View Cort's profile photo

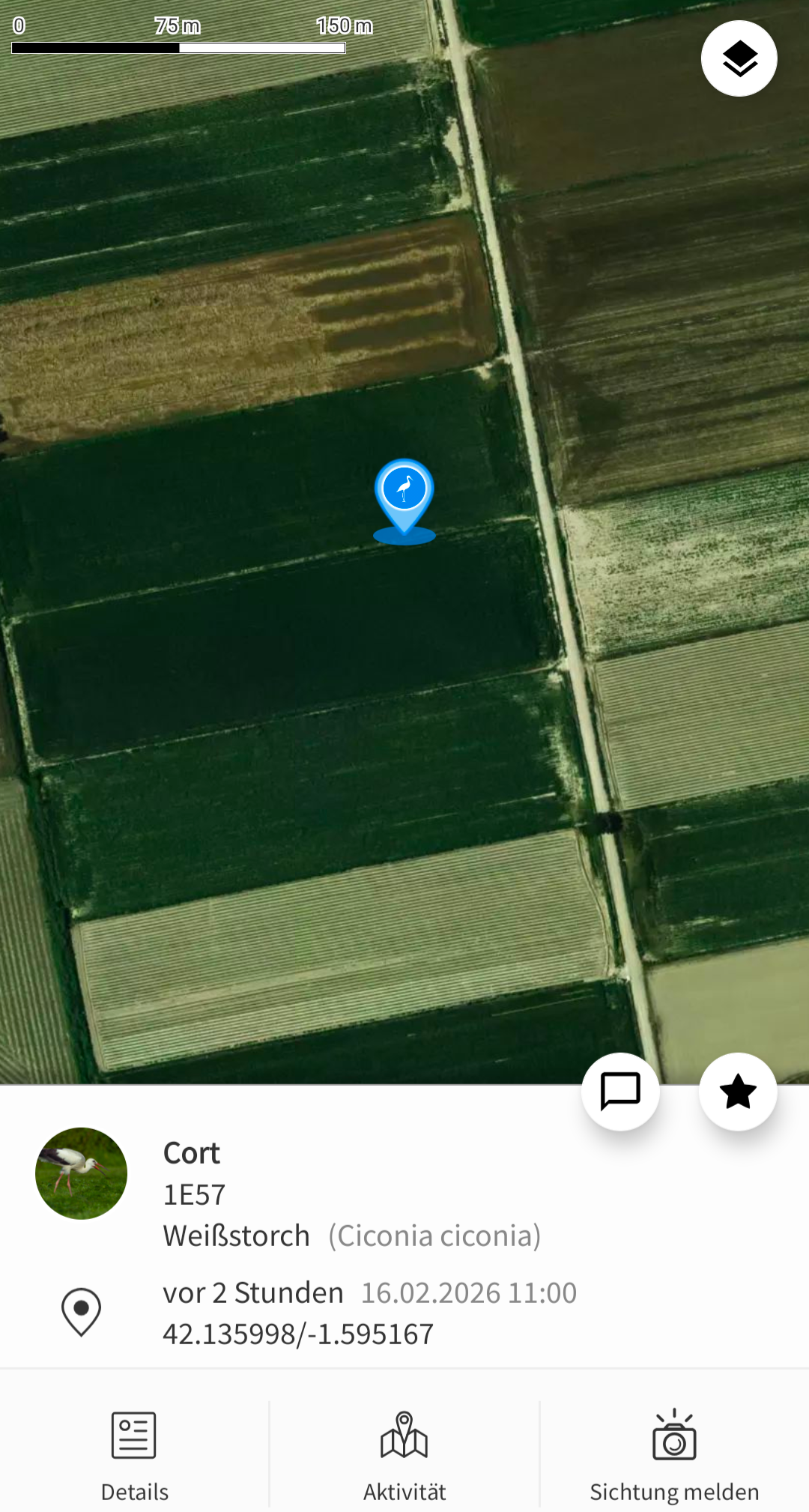pyautogui.click(x=81, y=1173)
